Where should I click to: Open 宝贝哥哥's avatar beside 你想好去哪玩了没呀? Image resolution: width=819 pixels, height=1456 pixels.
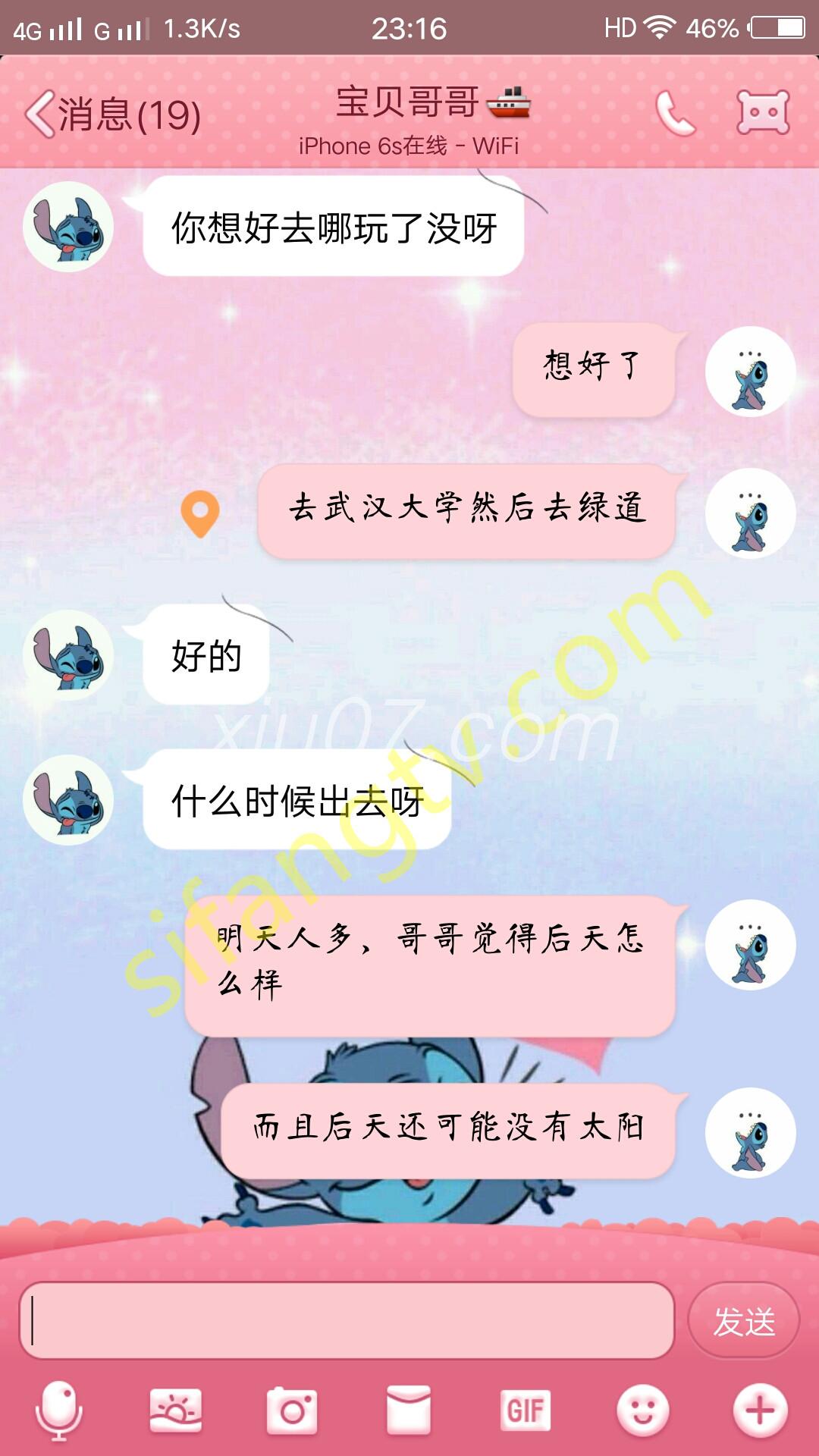click(68, 227)
